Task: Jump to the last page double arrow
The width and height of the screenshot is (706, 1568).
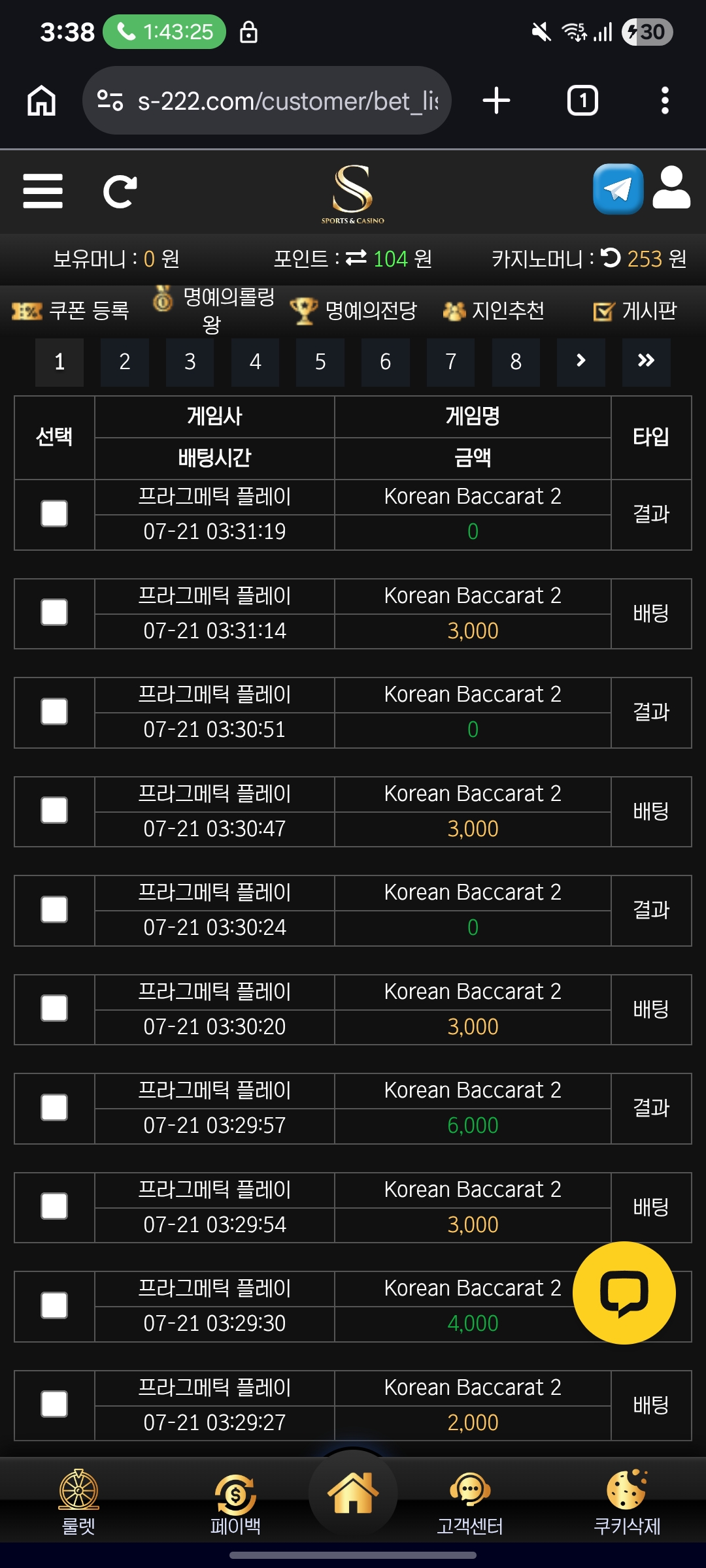Action: [646, 362]
